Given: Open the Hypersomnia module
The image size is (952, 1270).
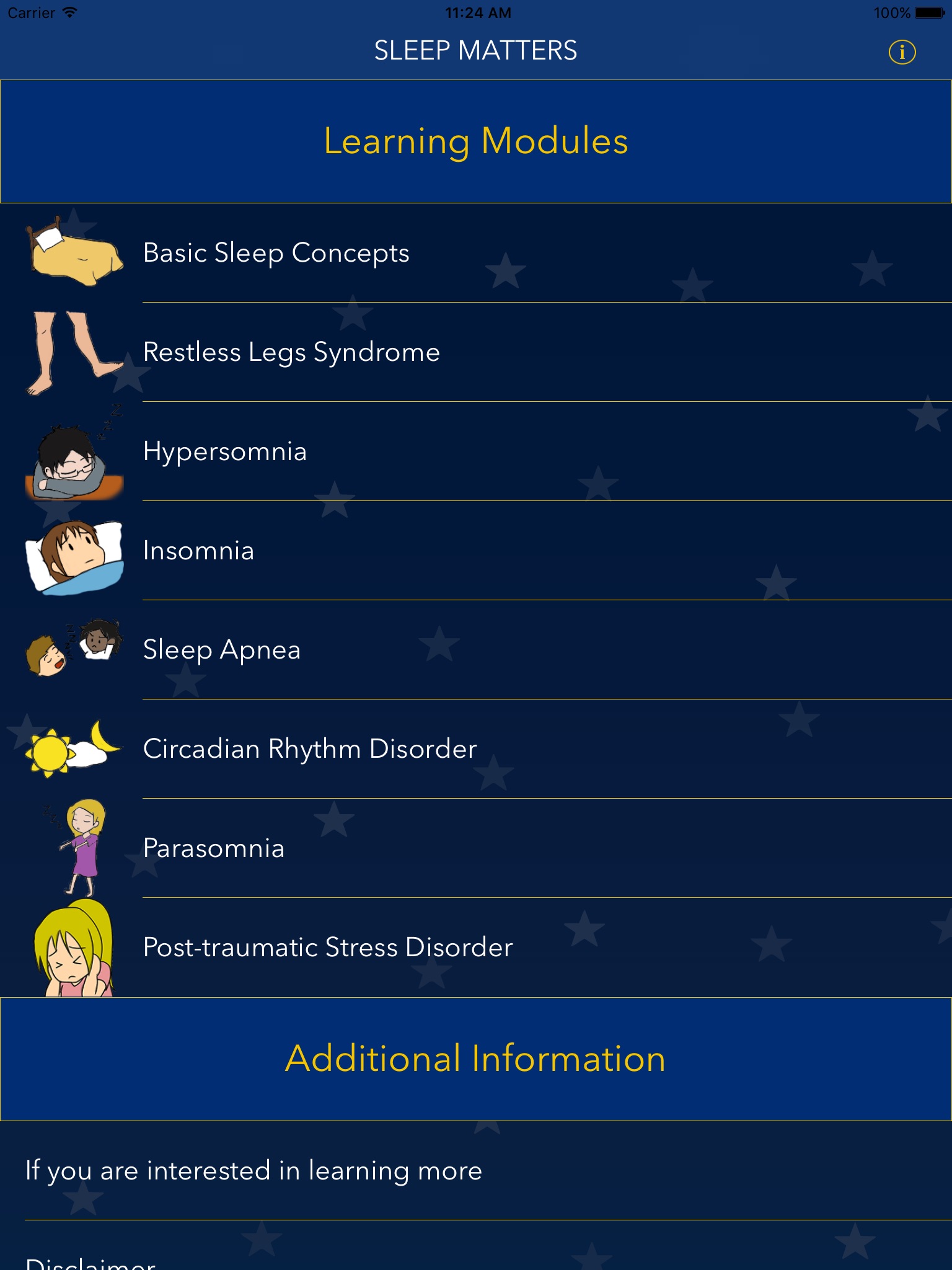Looking at the screenshot, I should (476, 451).
